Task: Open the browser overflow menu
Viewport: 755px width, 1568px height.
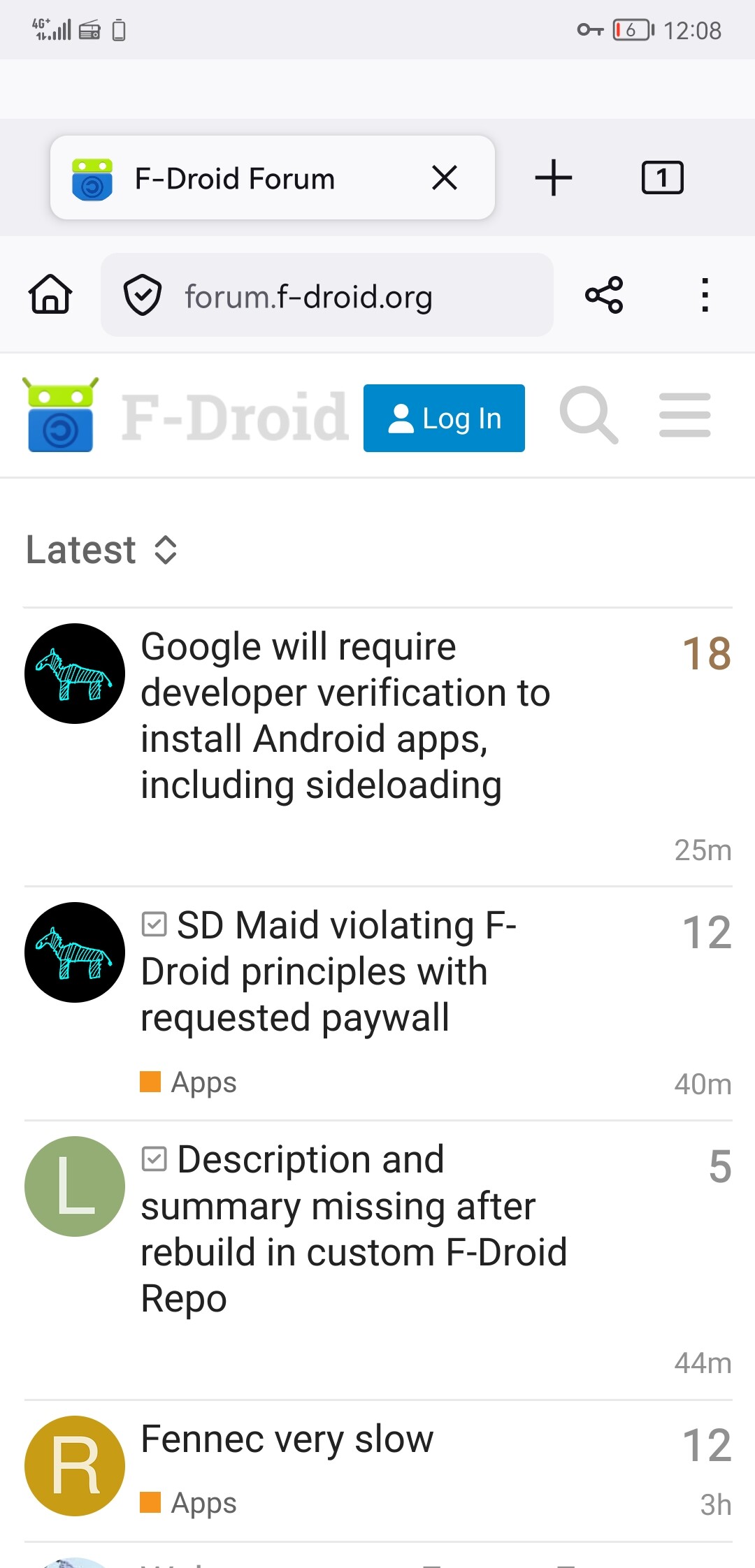Action: (705, 294)
